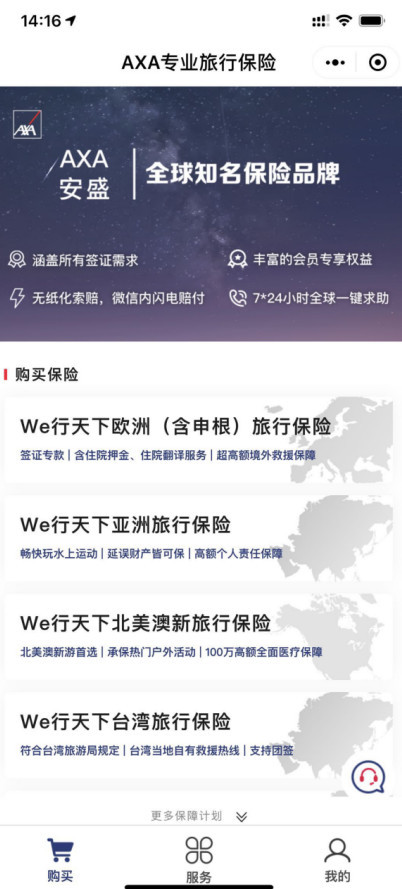Select We行天下北美澳新旅行保险 plan
Viewport: 402px width, 889px height.
tap(199, 636)
